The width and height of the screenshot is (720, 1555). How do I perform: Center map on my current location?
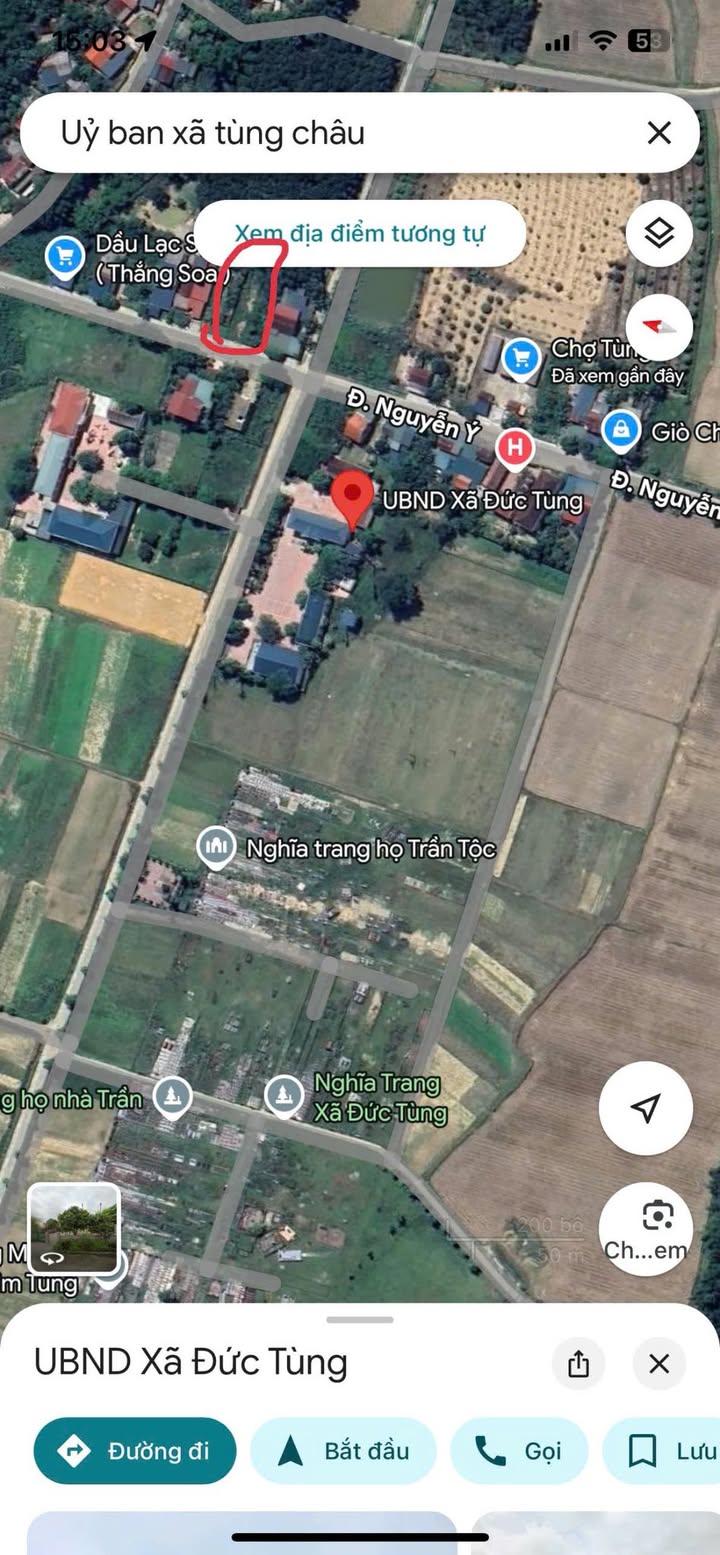(x=646, y=1108)
